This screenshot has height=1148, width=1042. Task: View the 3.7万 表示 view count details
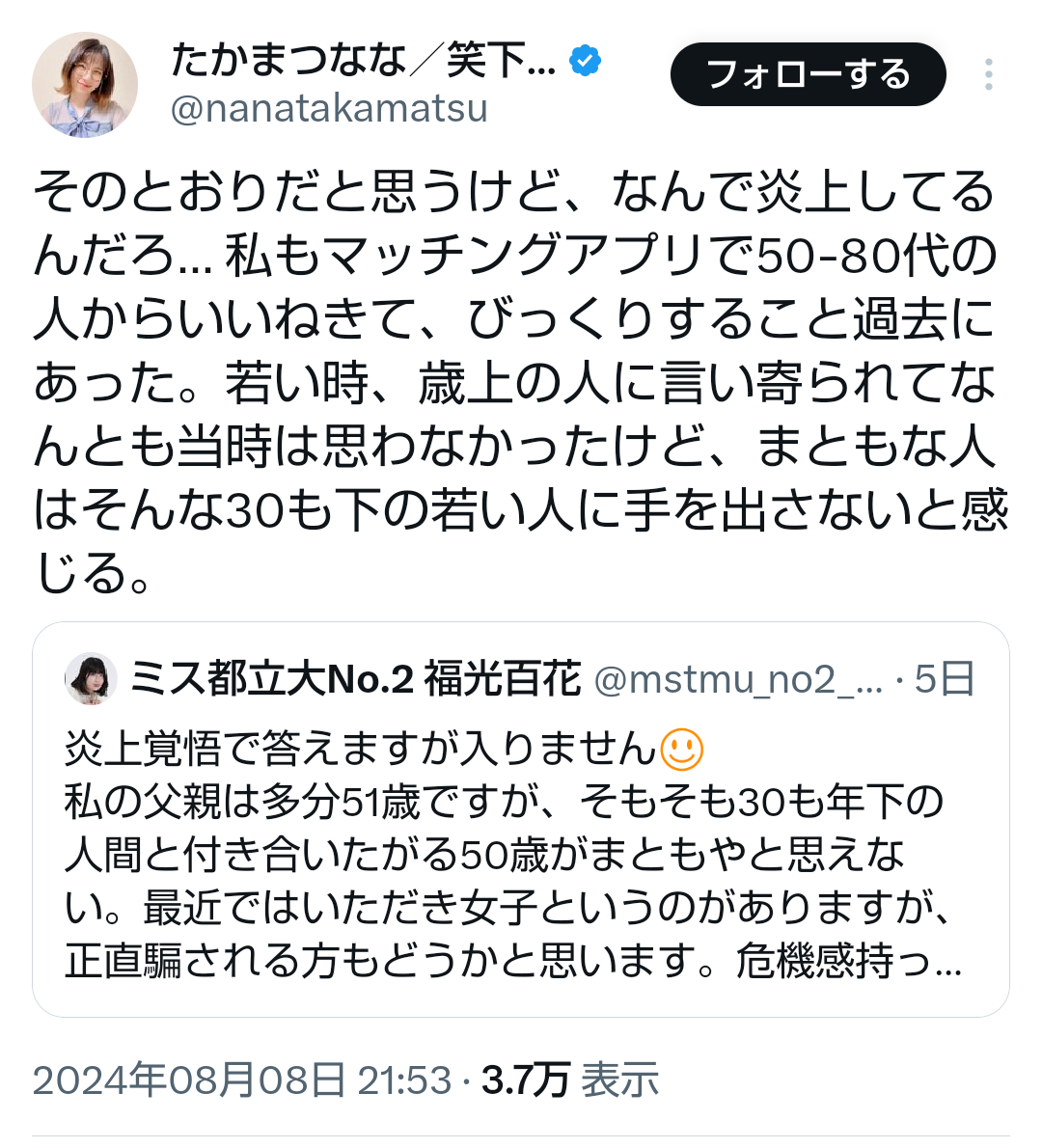570,1080
